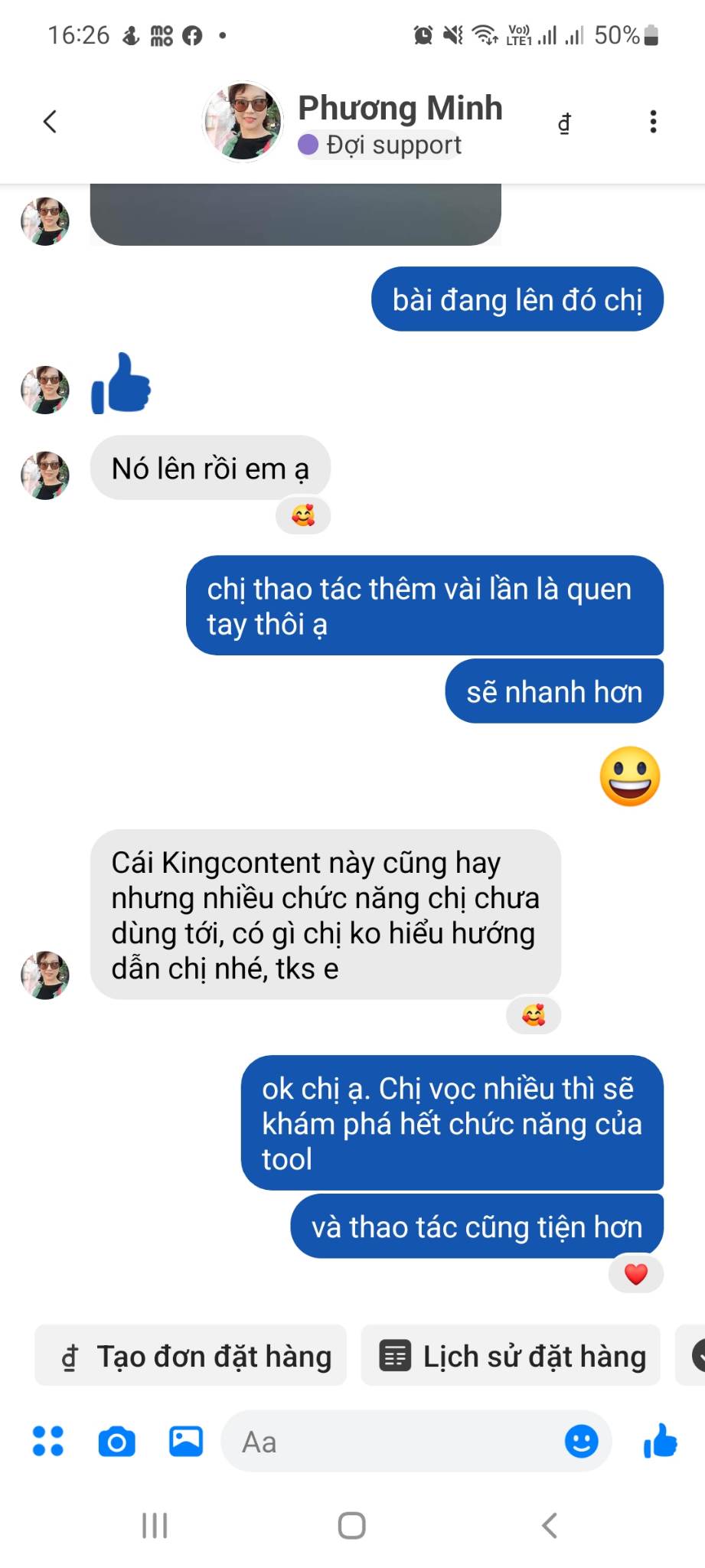Go back from Phương Minh's conversation

[x=51, y=122]
